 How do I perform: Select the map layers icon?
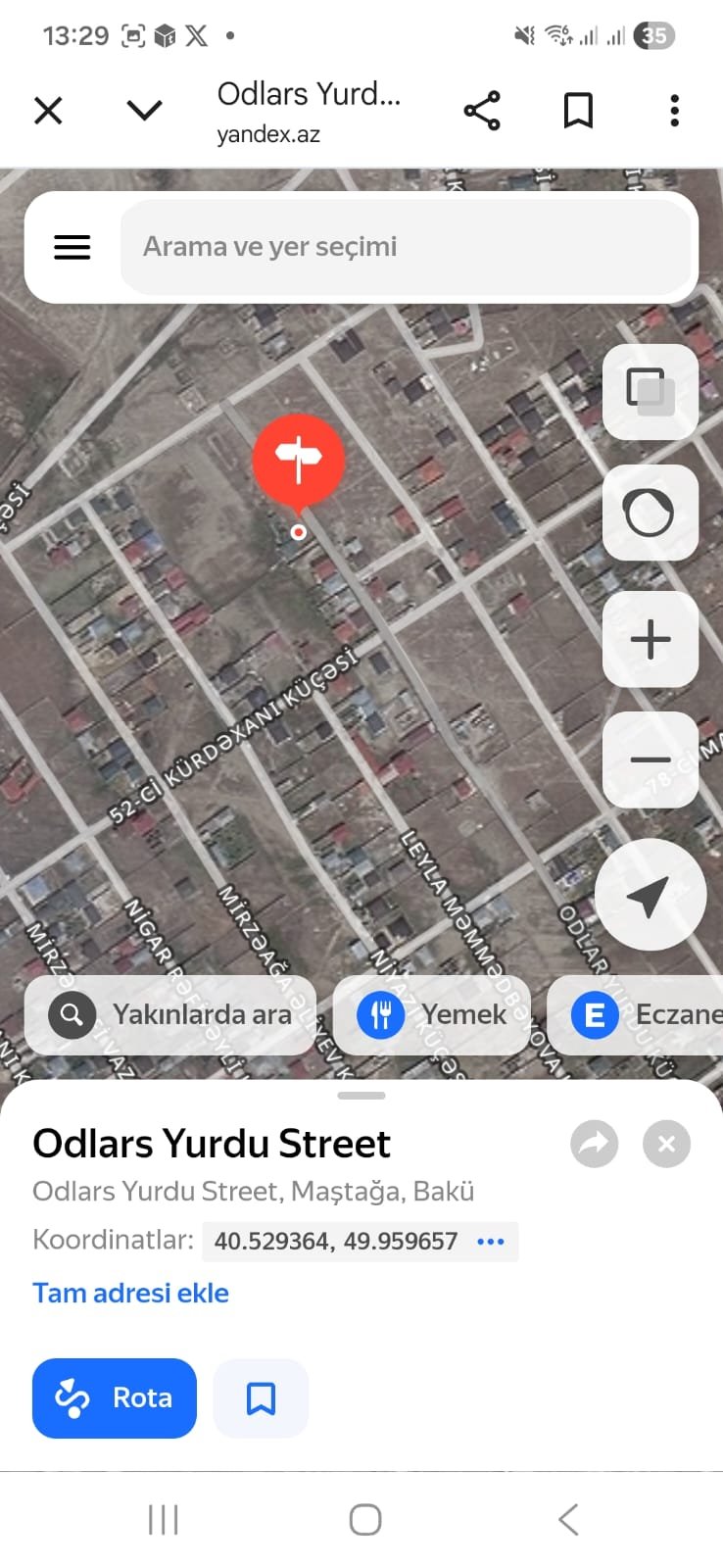(650, 391)
